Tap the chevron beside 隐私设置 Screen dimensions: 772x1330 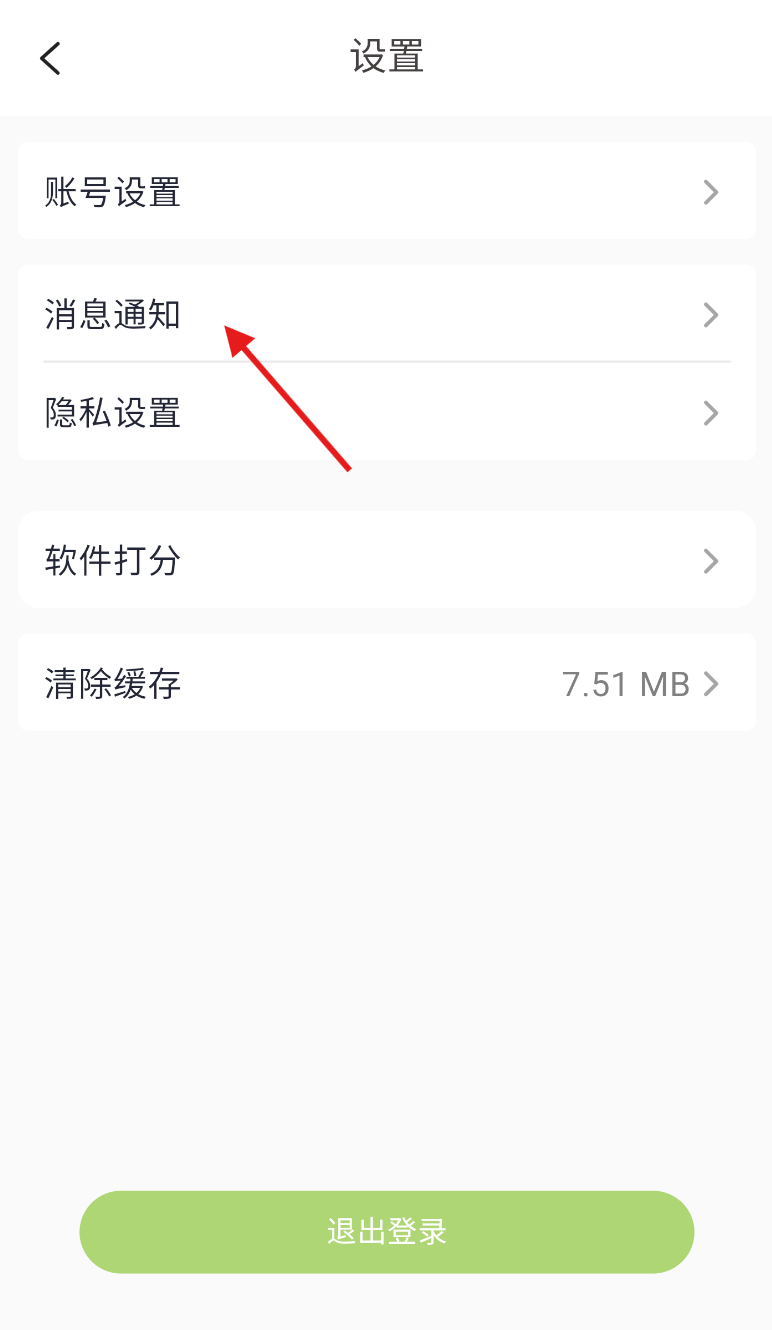point(711,413)
